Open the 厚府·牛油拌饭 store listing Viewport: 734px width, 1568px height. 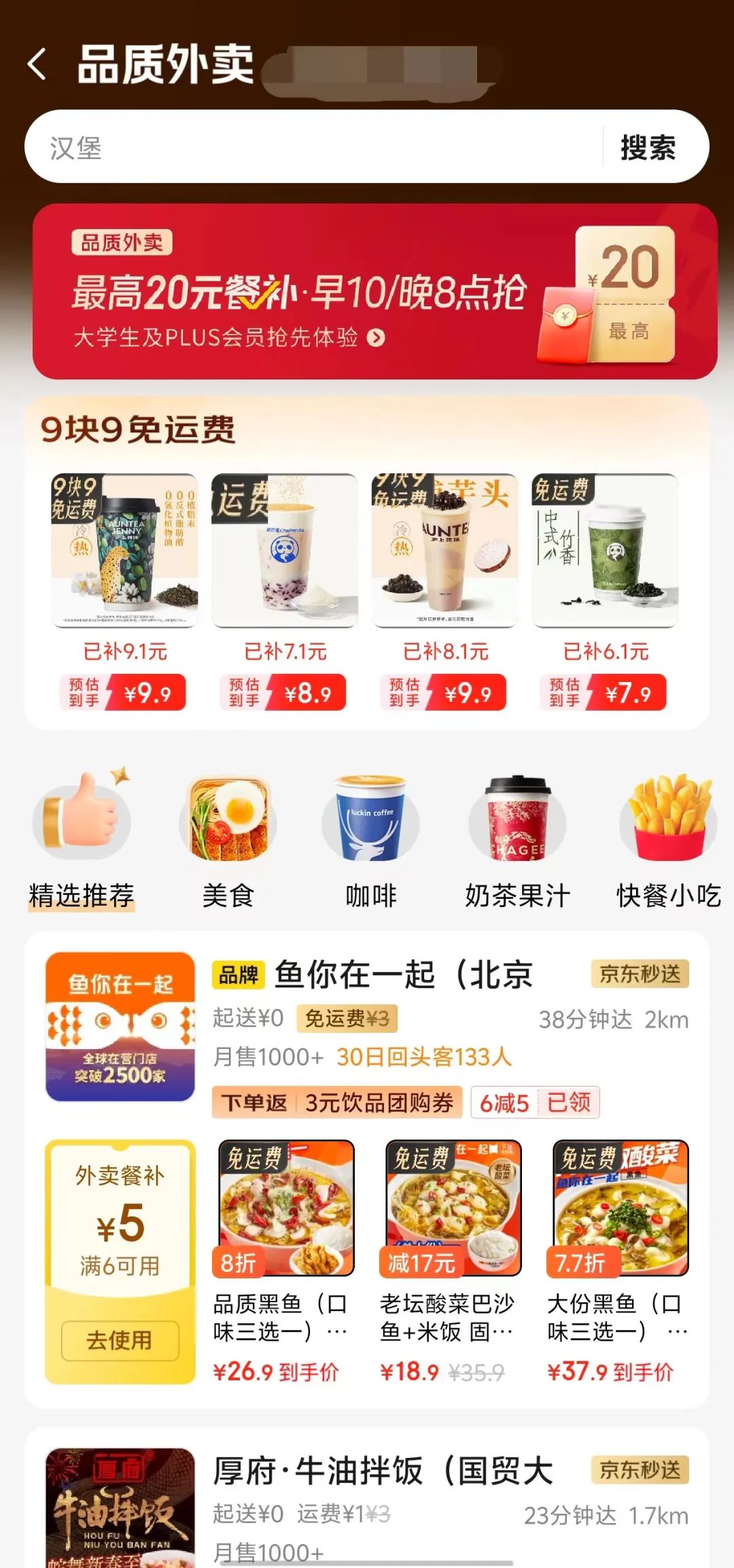pos(383,1471)
